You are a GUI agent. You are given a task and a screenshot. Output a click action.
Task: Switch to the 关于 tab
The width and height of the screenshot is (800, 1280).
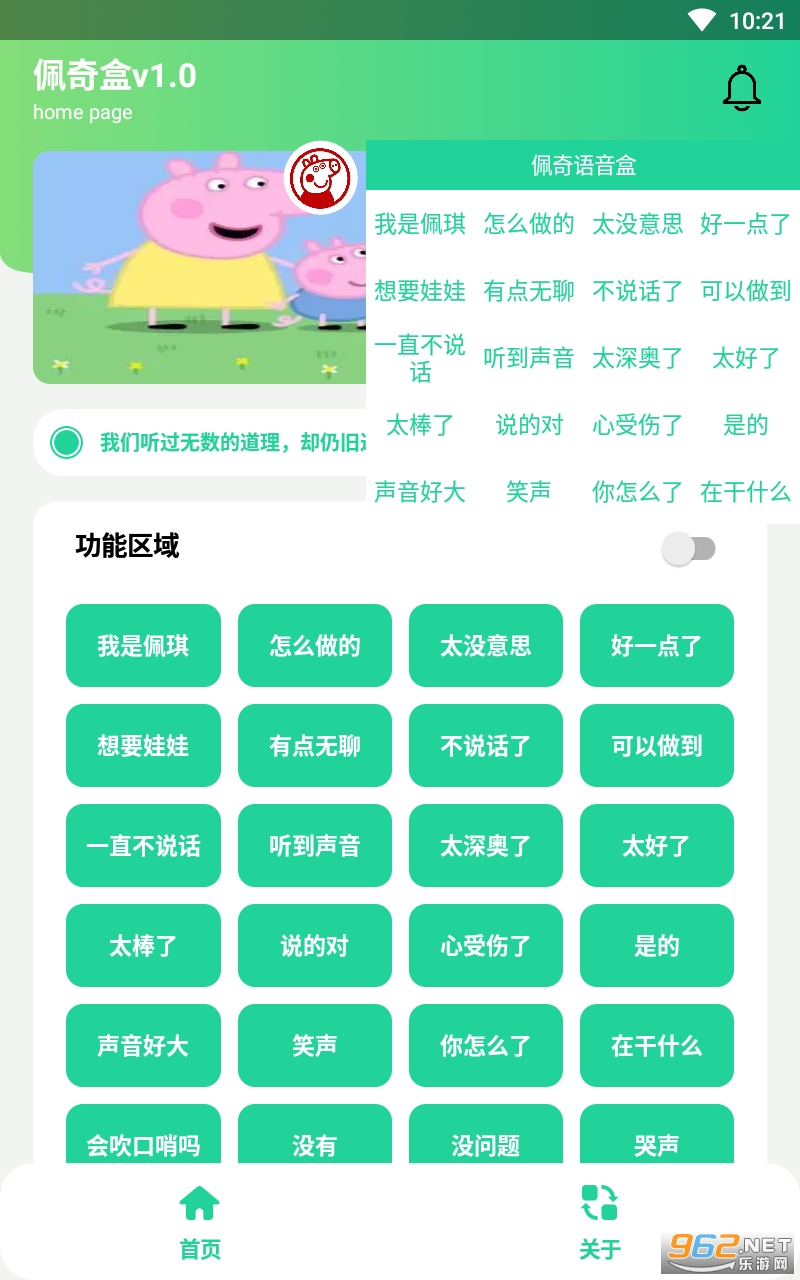pos(600,1222)
